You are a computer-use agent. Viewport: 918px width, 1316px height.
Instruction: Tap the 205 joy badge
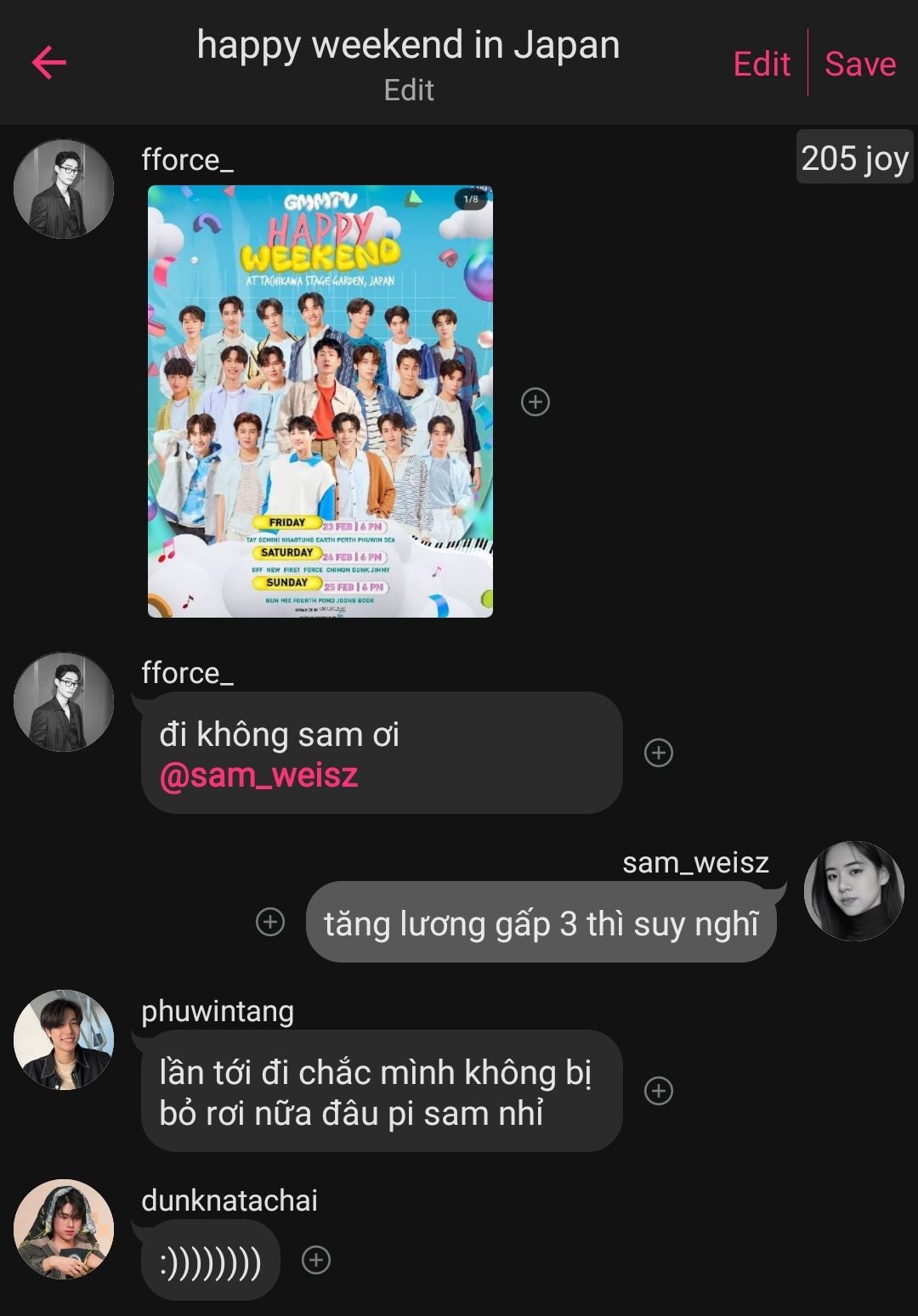click(x=854, y=158)
